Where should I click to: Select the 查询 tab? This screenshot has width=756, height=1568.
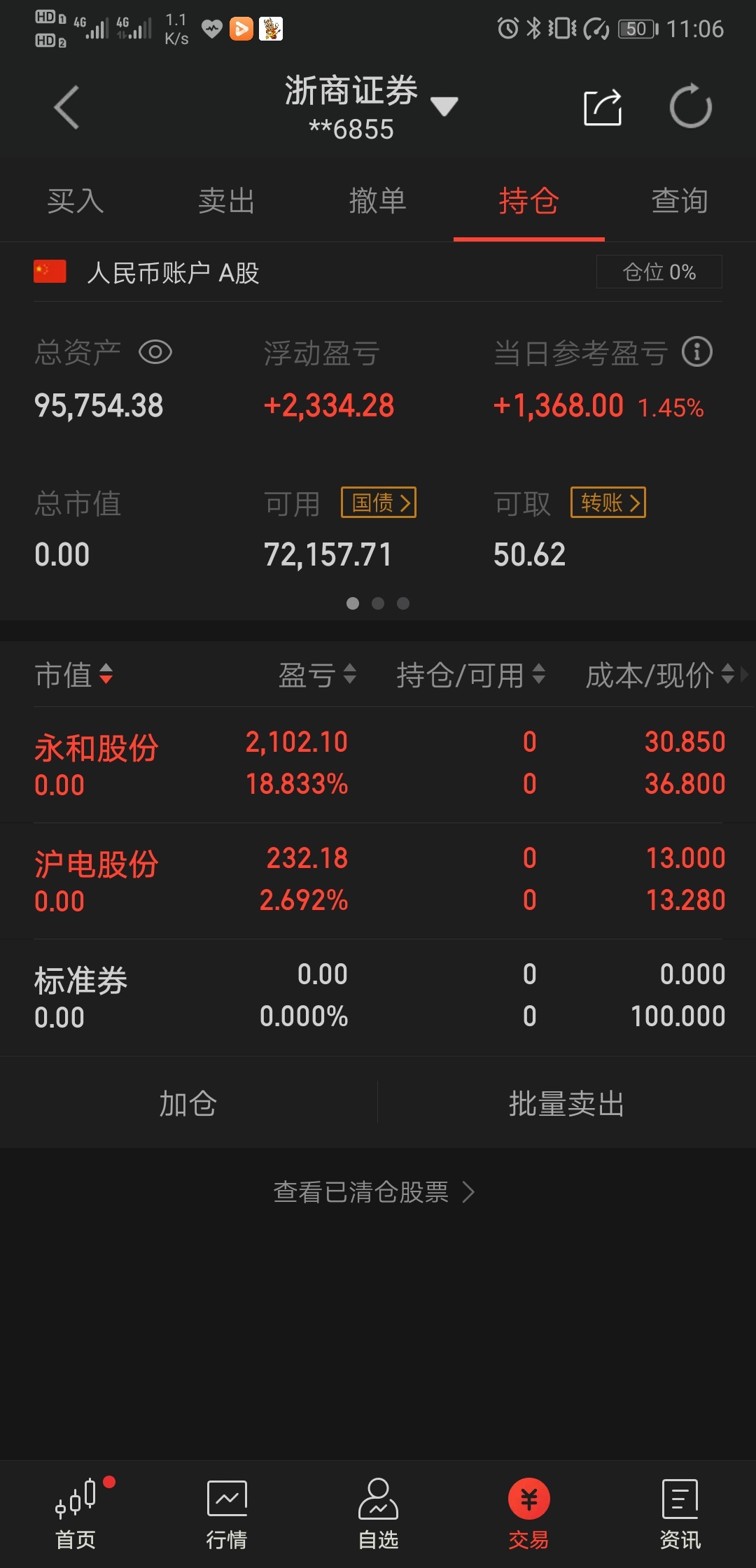[680, 202]
